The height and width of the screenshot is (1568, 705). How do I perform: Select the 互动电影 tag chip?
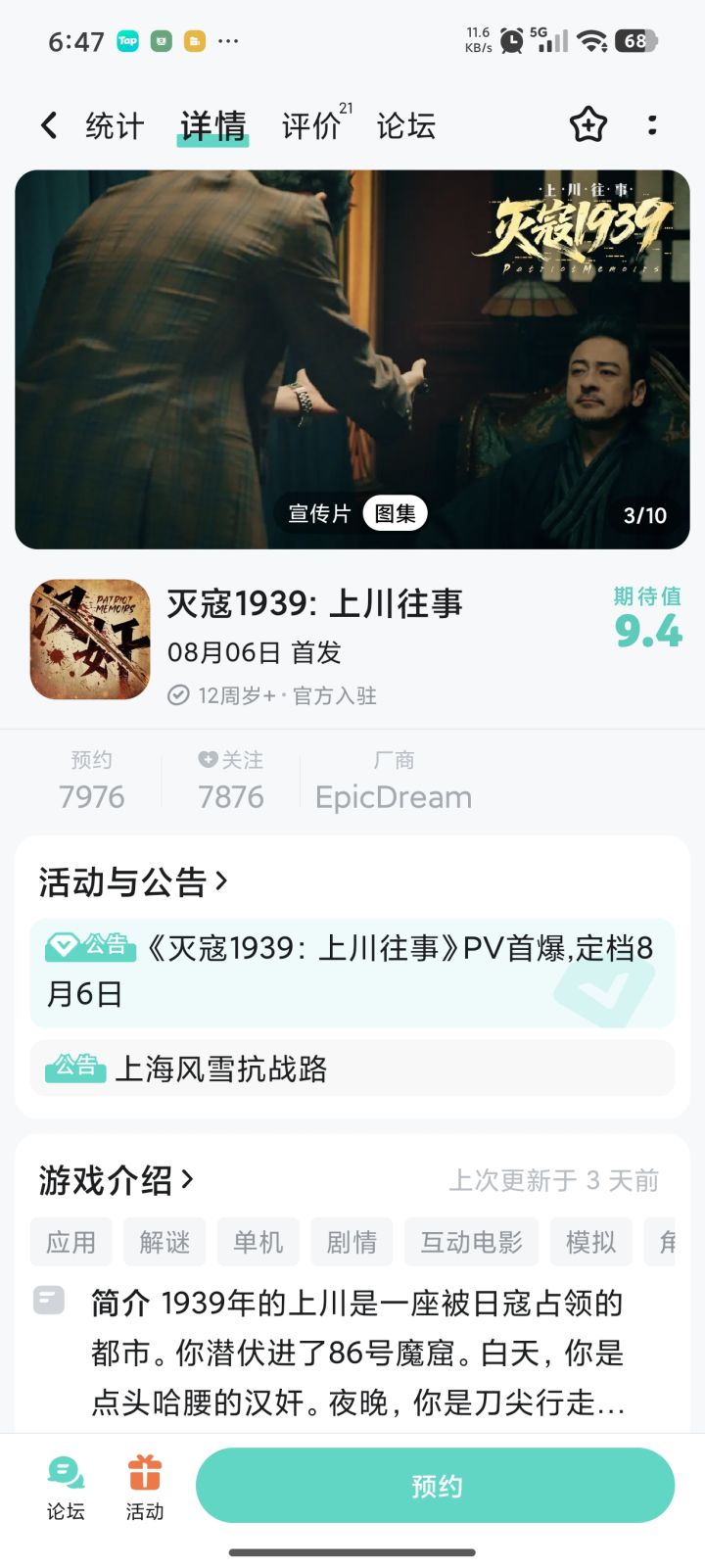pos(471,1242)
